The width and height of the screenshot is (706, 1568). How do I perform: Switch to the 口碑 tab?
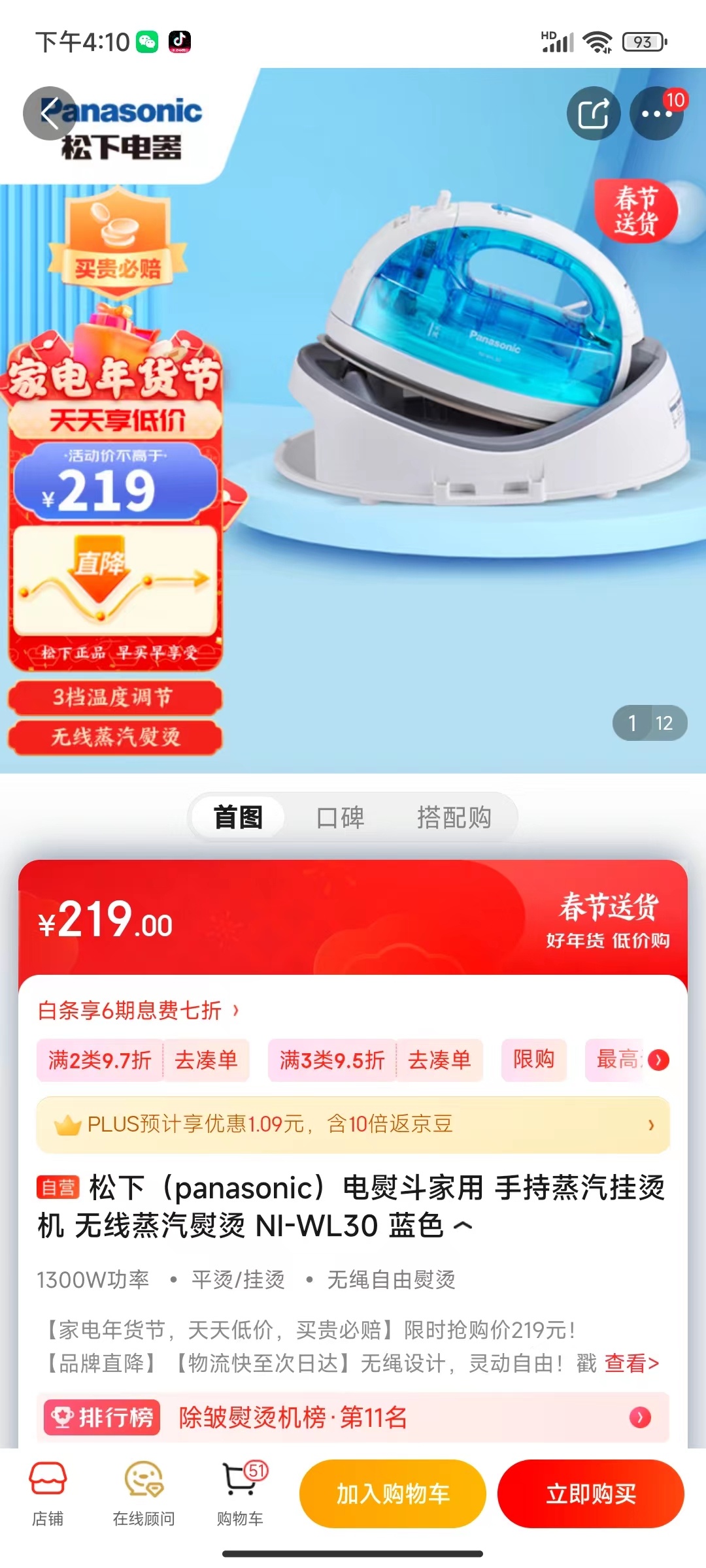tap(340, 817)
